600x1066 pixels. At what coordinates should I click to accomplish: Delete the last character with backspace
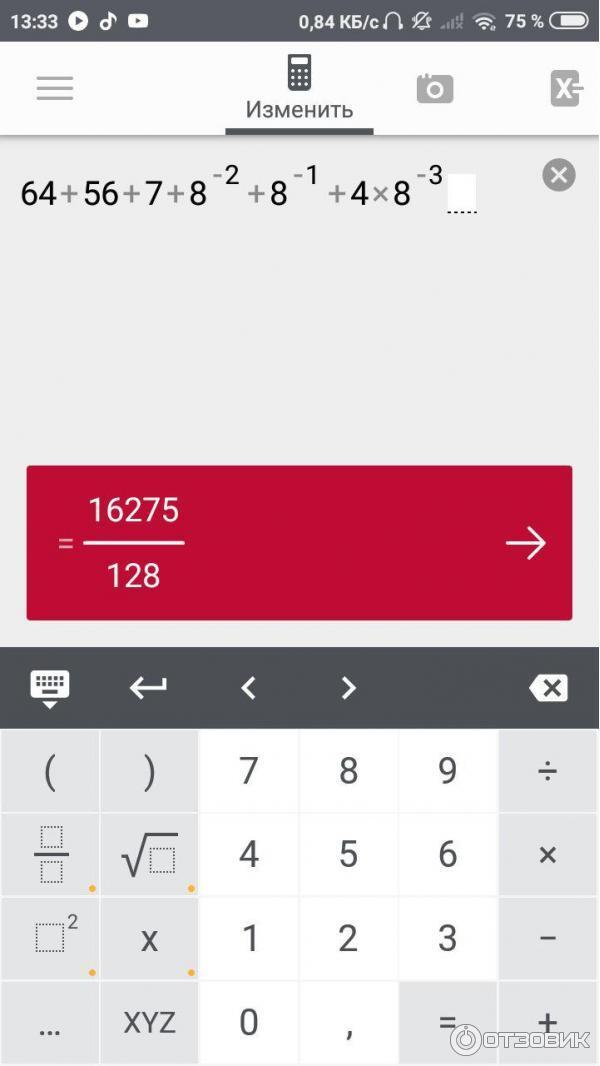(548, 688)
